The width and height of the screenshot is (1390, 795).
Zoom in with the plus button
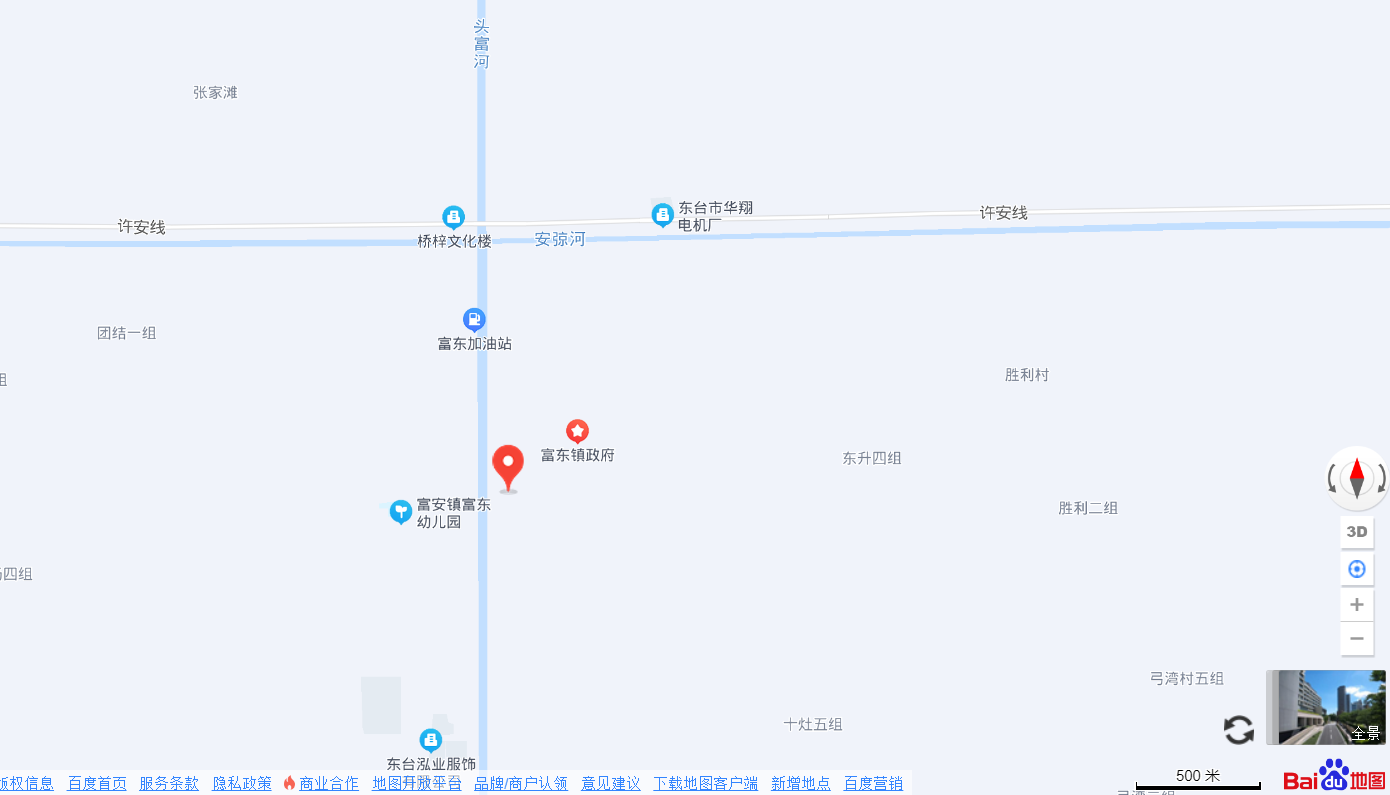[1357, 604]
